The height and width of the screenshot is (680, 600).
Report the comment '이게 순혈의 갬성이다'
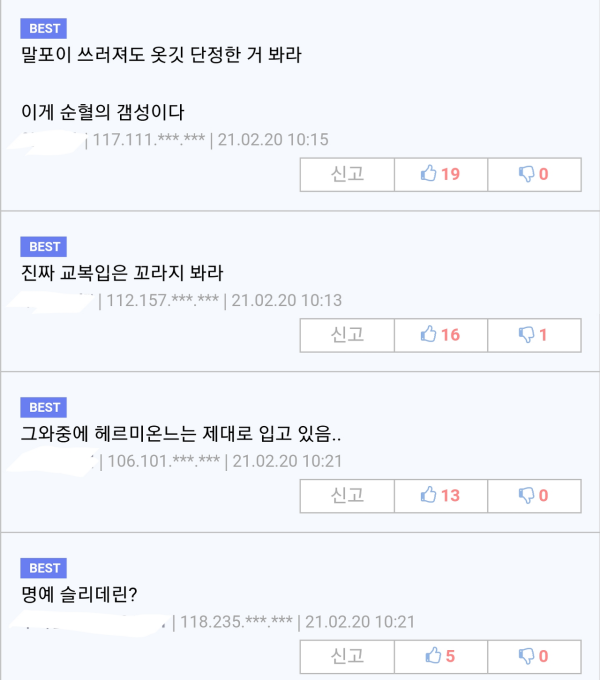coord(347,174)
